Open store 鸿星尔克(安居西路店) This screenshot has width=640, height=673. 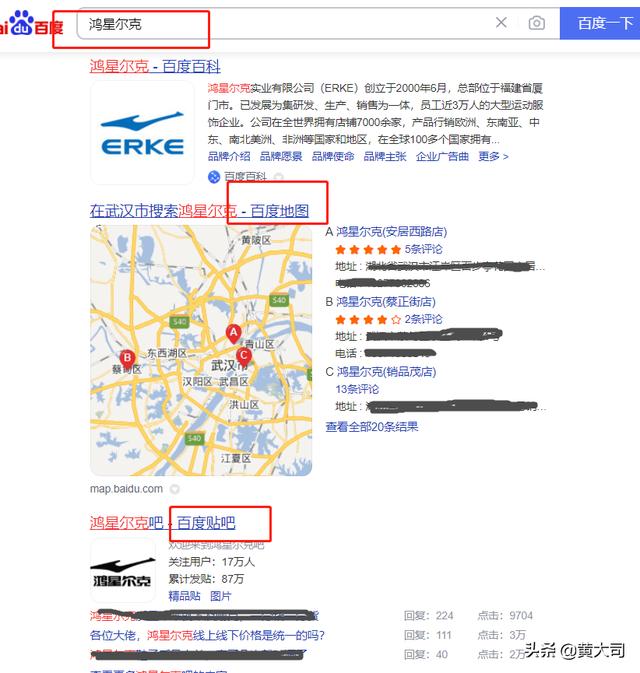(391, 232)
